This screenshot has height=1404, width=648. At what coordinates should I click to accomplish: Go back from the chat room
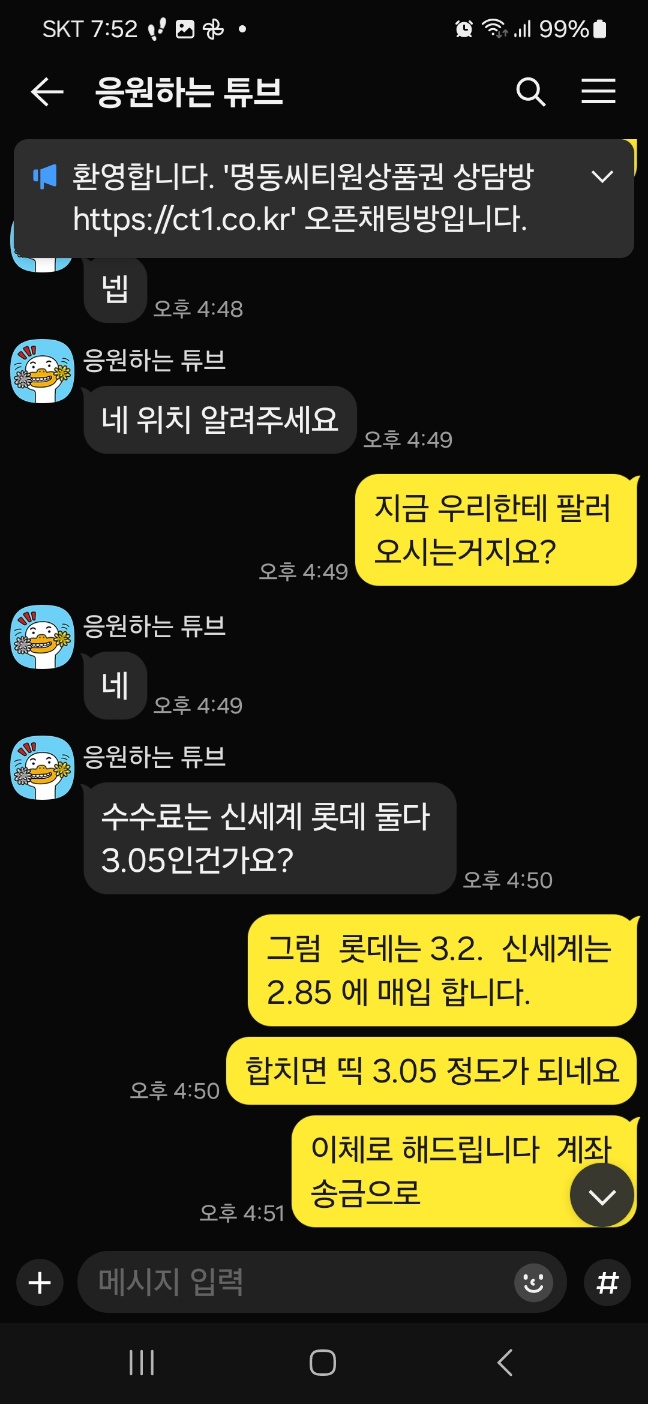(46, 93)
